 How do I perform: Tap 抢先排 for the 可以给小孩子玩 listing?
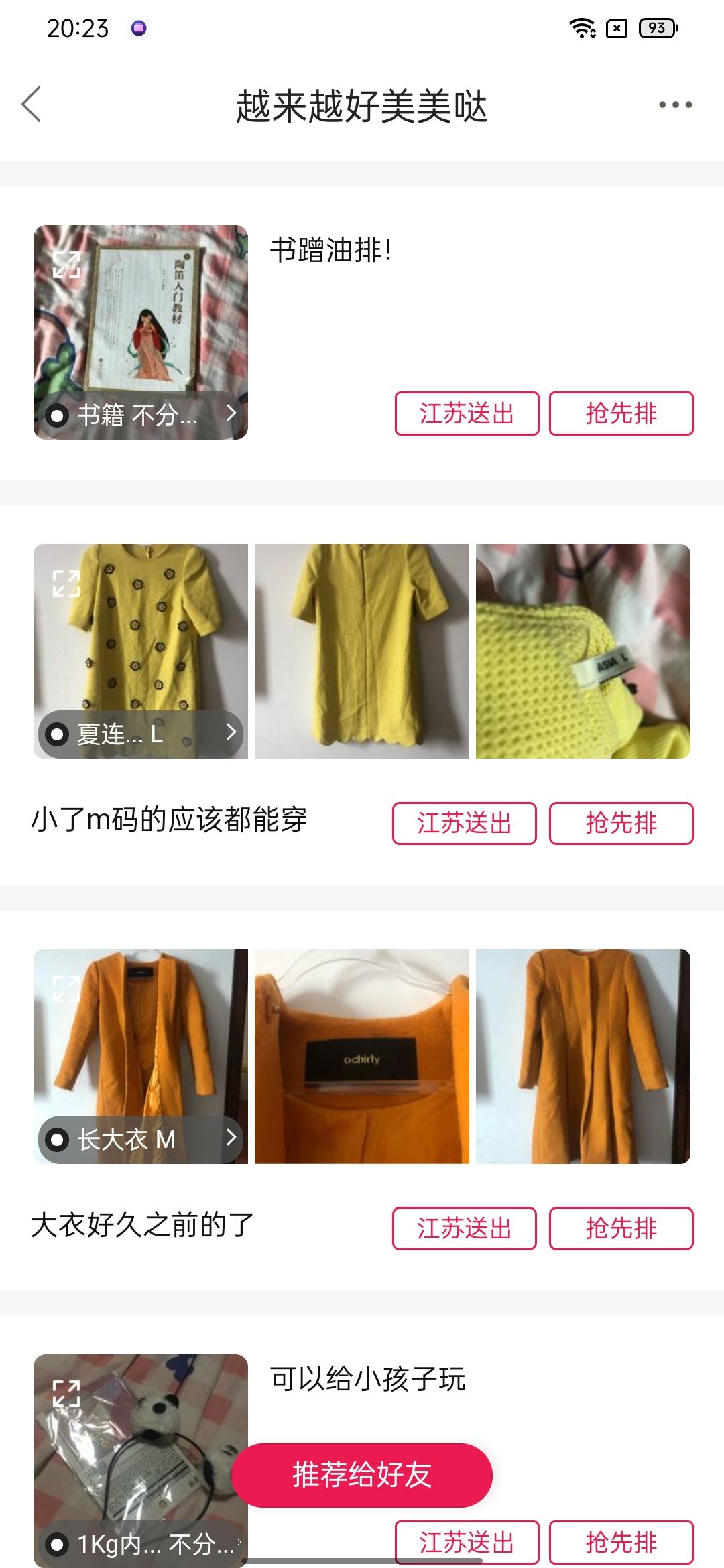(x=621, y=1542)
